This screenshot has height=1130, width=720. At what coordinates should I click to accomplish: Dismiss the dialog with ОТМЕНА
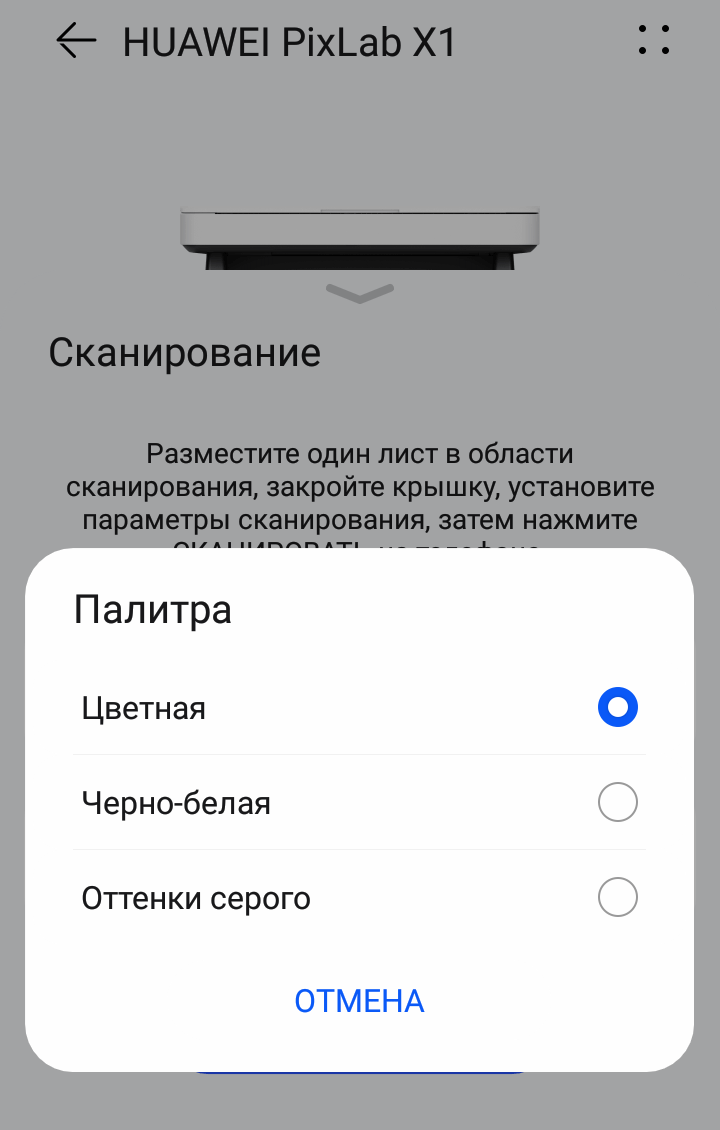[x=359, y=1000]
